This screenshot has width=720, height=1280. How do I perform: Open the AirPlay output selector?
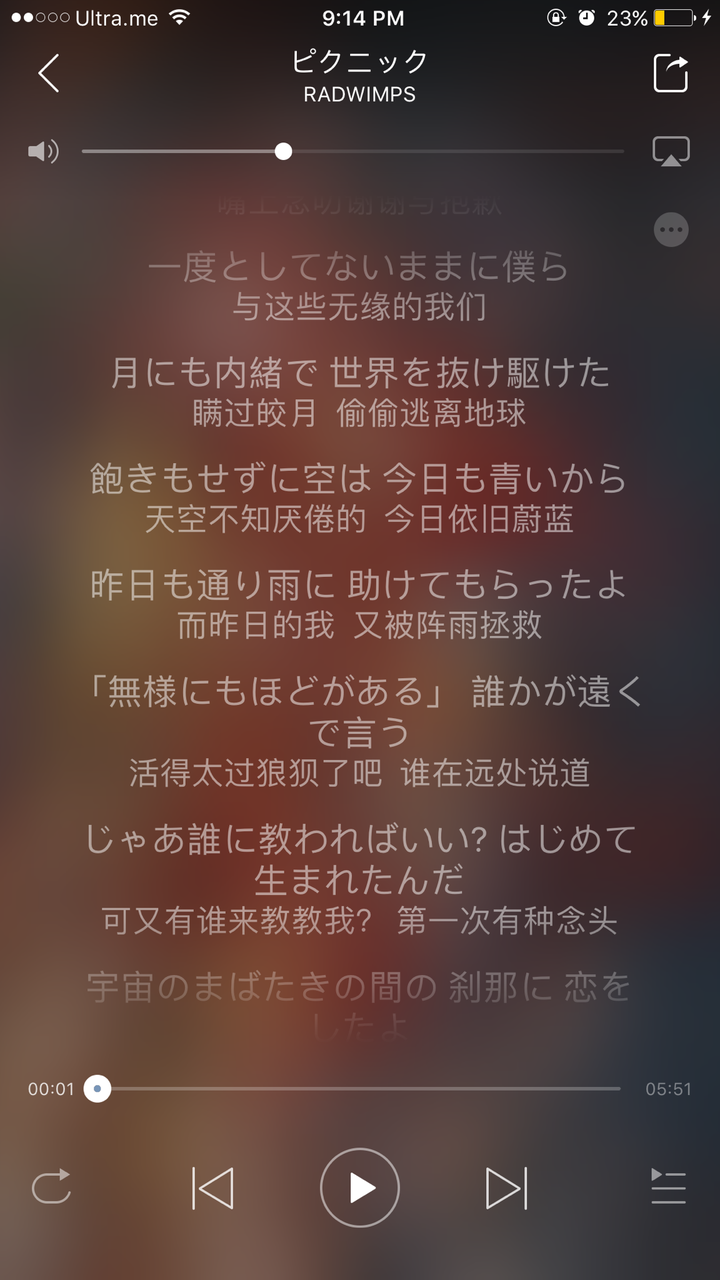(x=671, y=150)
